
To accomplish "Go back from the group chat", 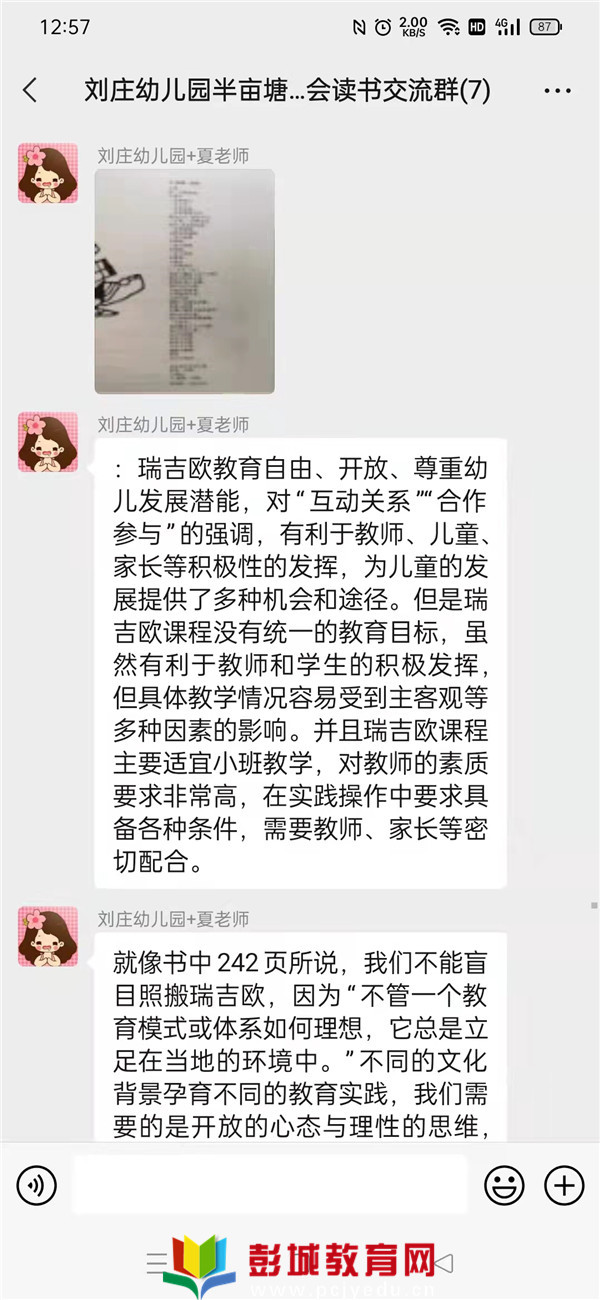I will [x=30, y=90].
